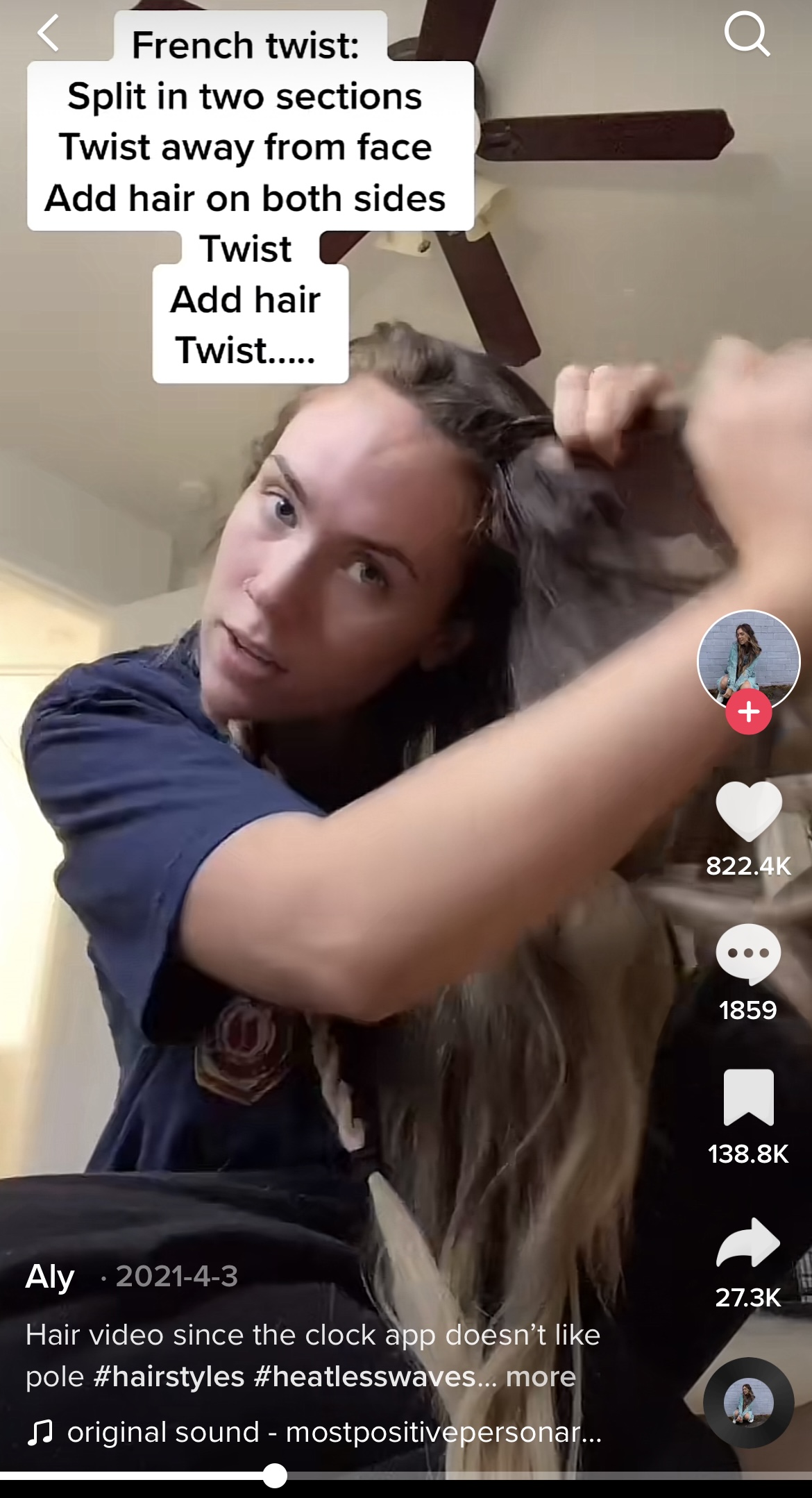The image size is (812, 1498).
Task: Open Aly's profile from the username
Action: point(50,1276)
